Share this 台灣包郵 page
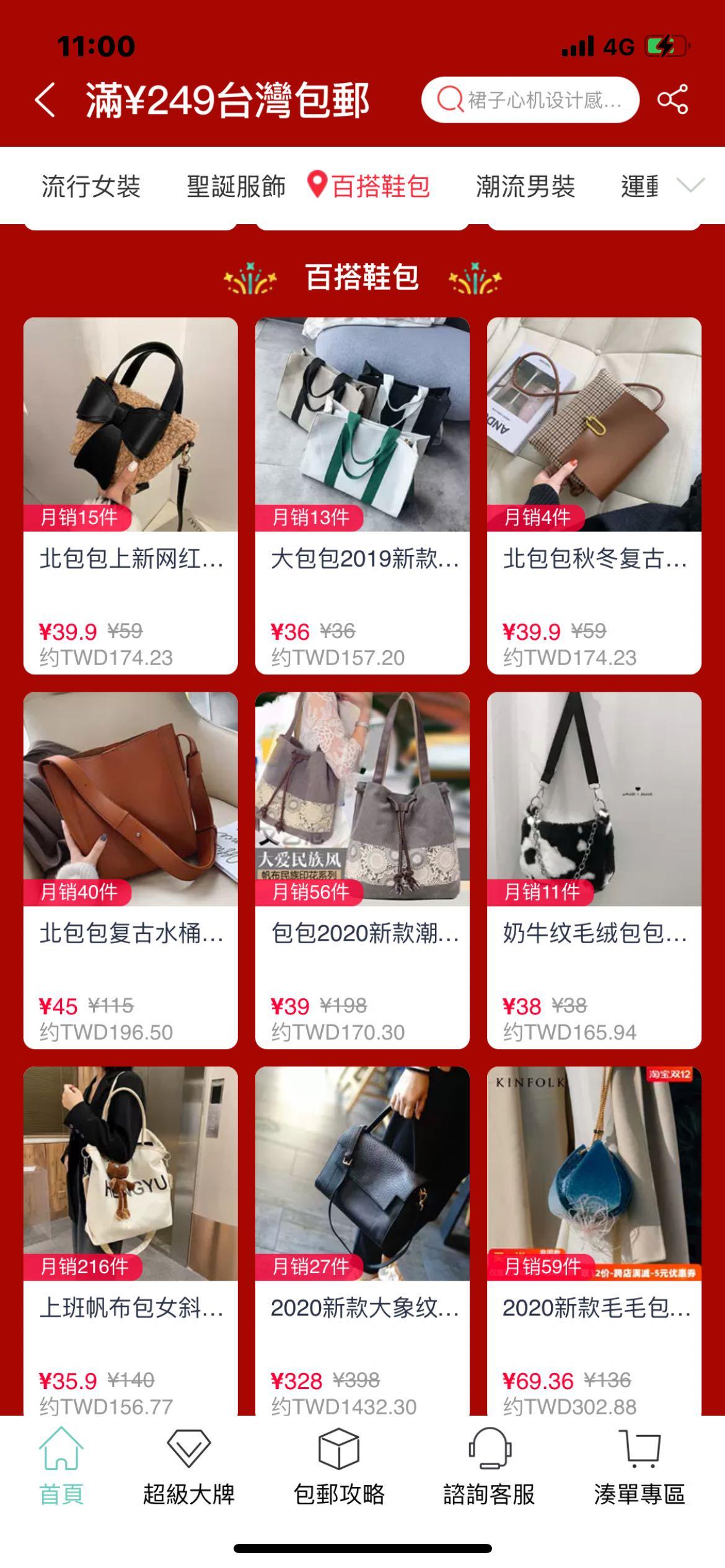 tap(672, 100)
